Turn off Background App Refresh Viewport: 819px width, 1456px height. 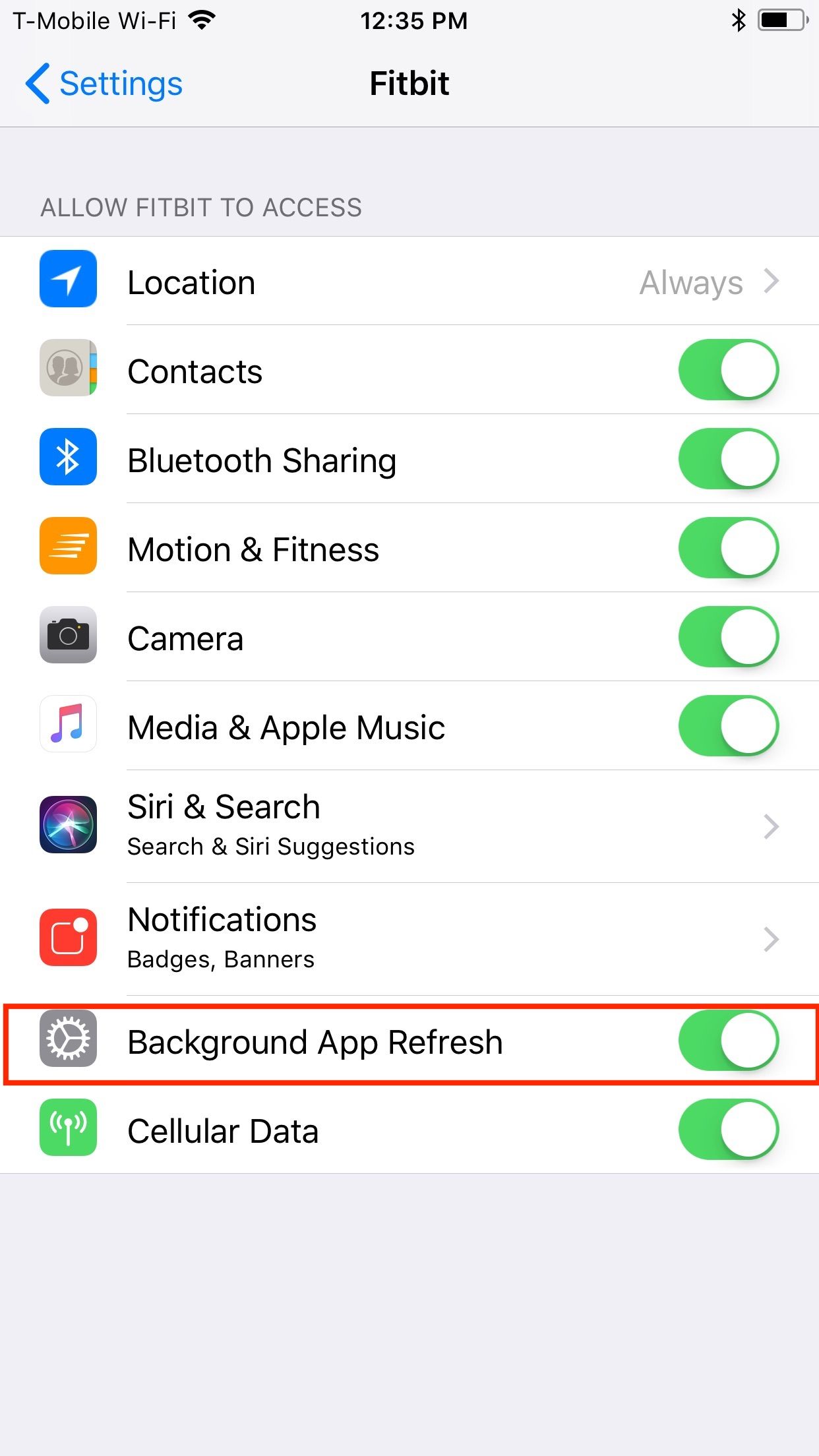pos(728,1041)
